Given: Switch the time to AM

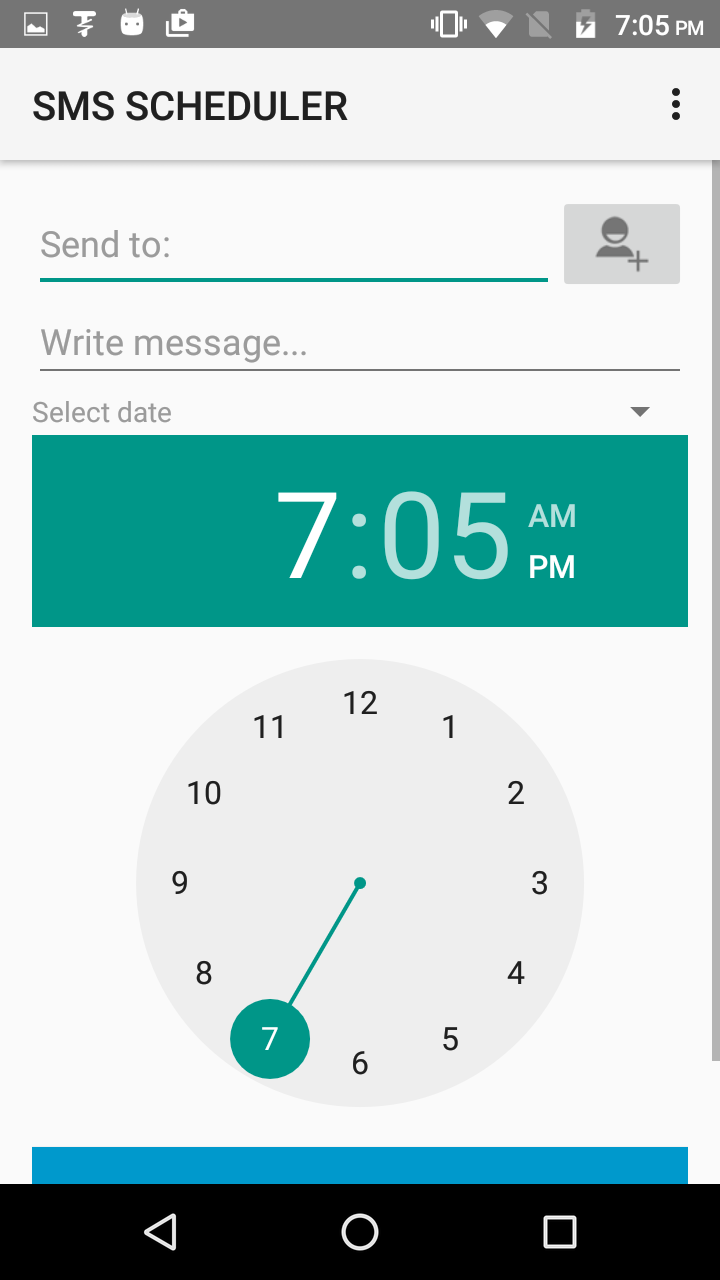Looking at the screenshot, I should [x=552, y=516].
